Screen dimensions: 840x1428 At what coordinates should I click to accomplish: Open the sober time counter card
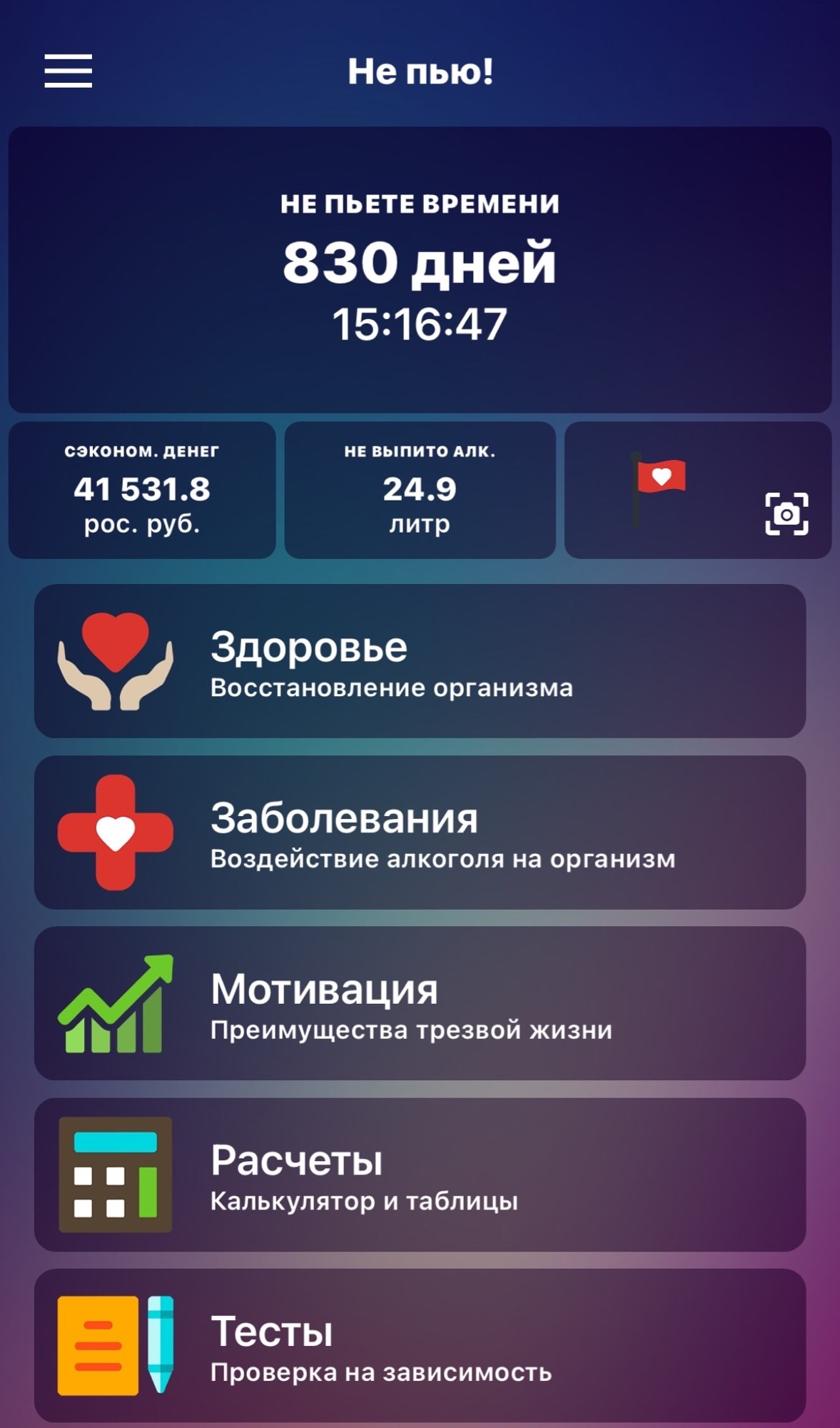coord(420,270)
